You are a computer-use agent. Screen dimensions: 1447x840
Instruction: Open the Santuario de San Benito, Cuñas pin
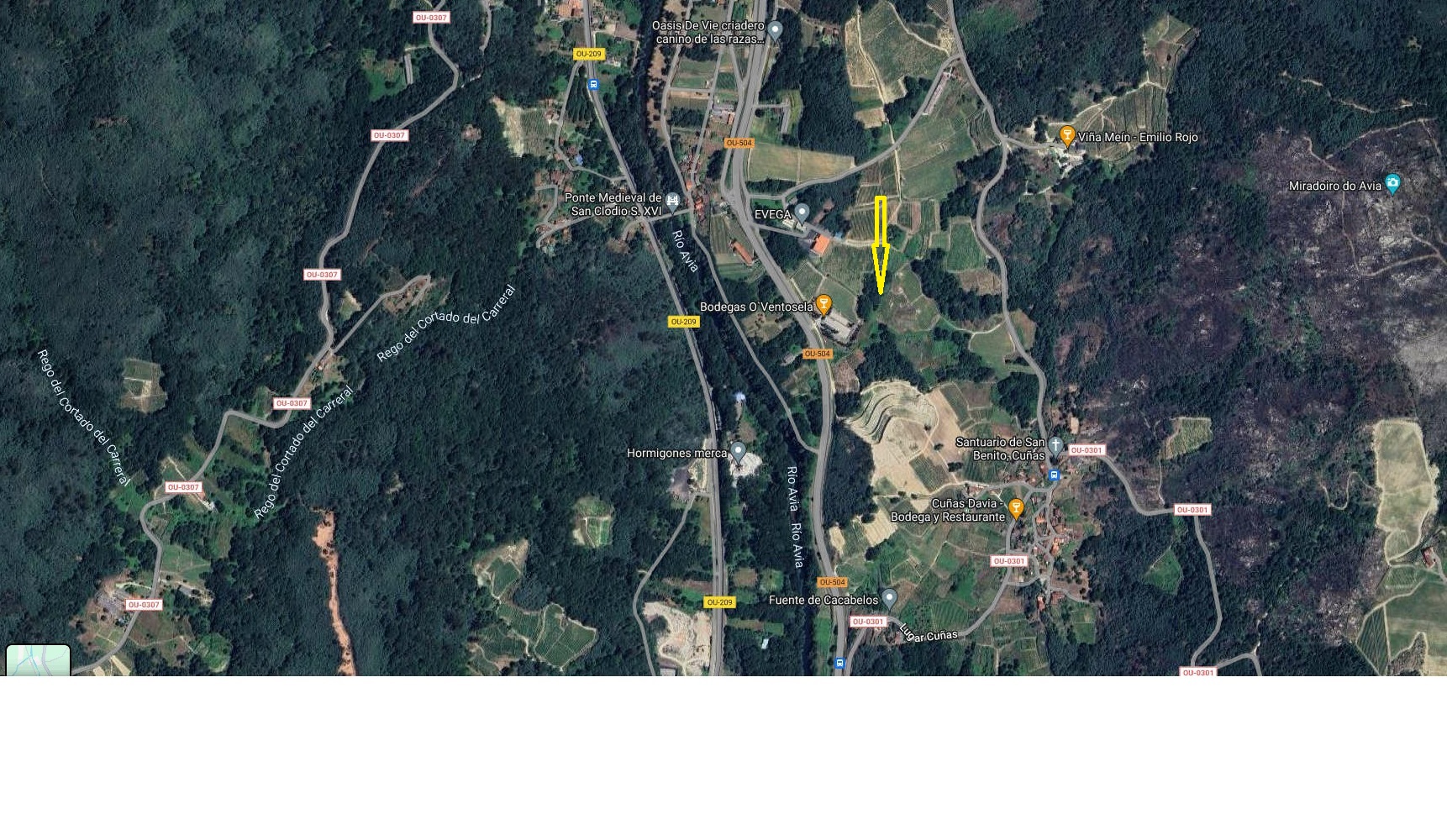pyautogui.click(x=1055, y=445)
